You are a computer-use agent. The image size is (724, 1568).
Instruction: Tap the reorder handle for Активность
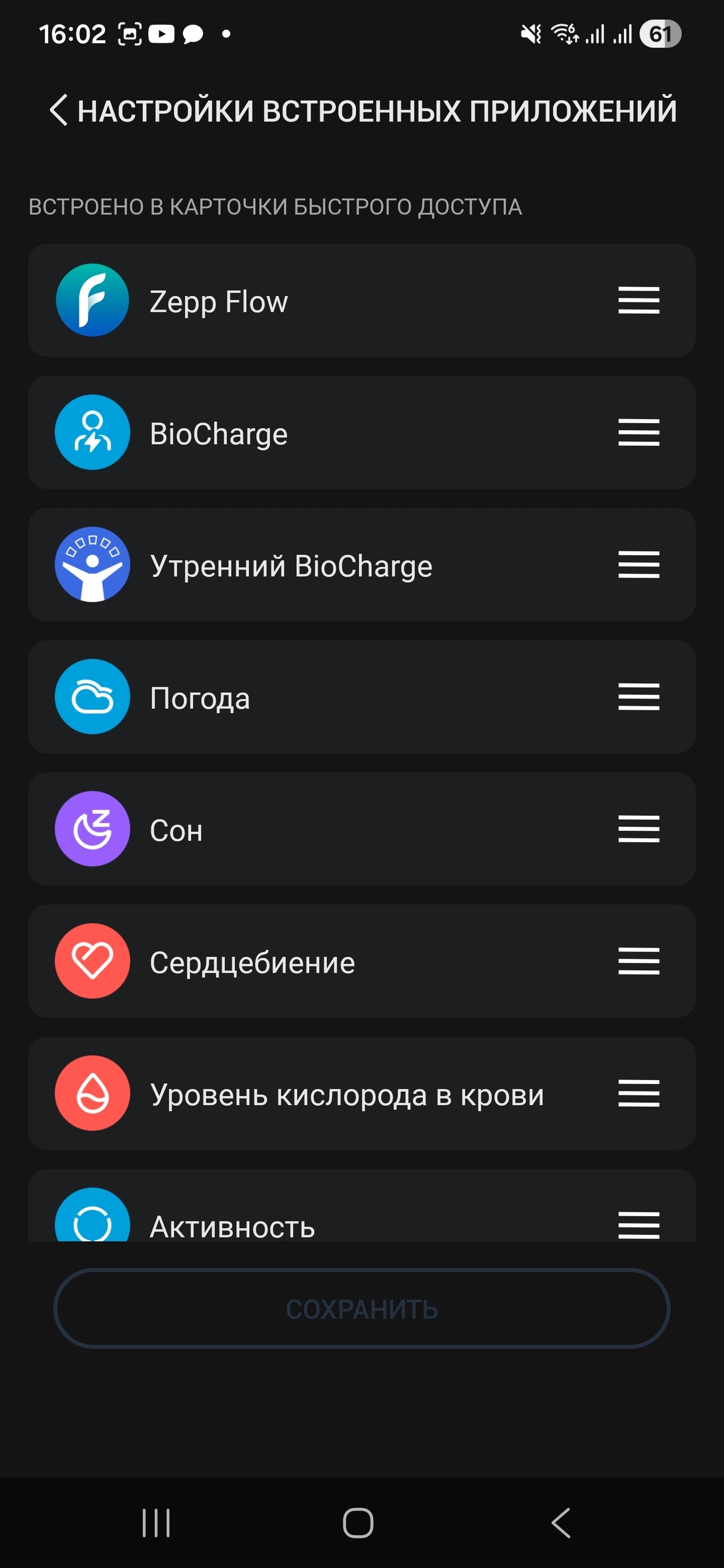click(x=638, y=1225)
